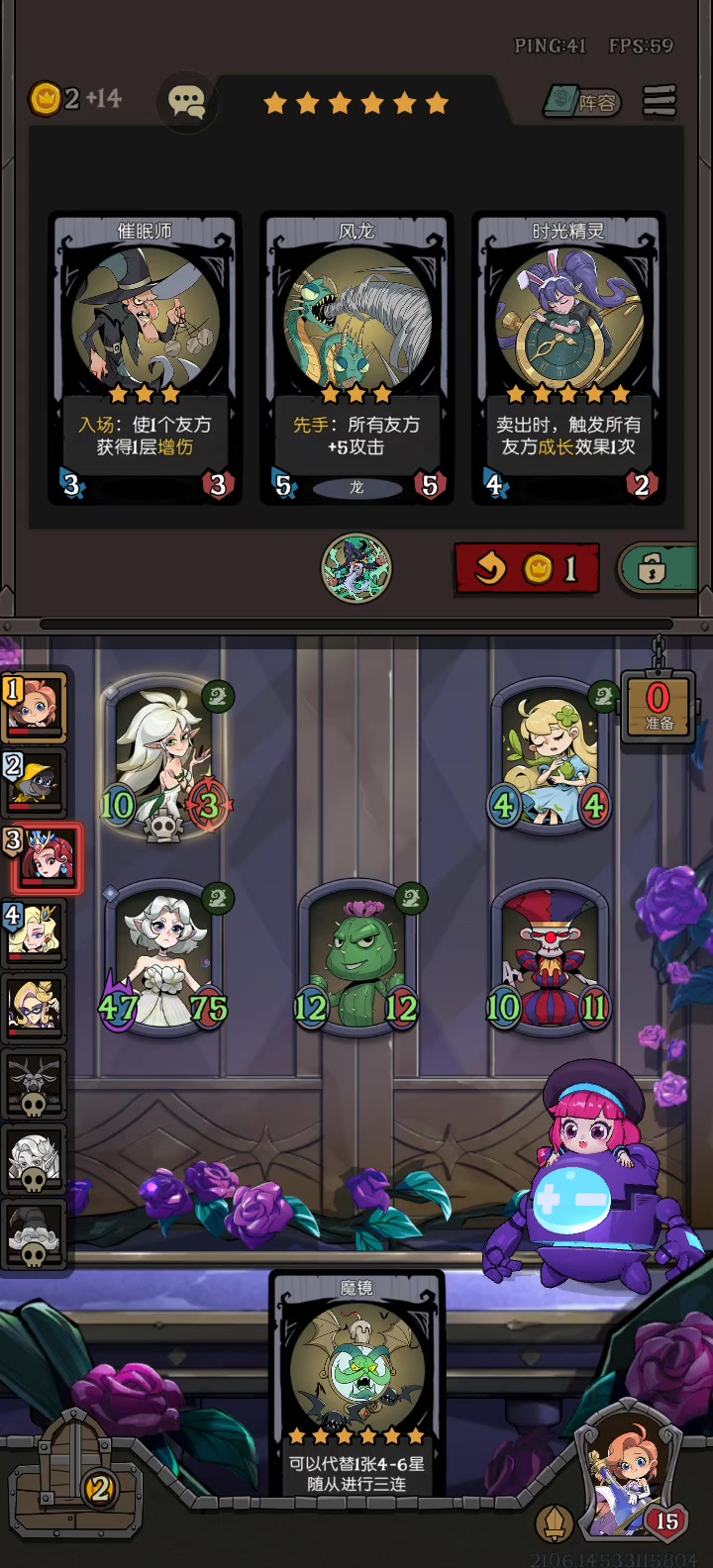
Task: Select the 风龙 shop card
Action: point(356,358)
